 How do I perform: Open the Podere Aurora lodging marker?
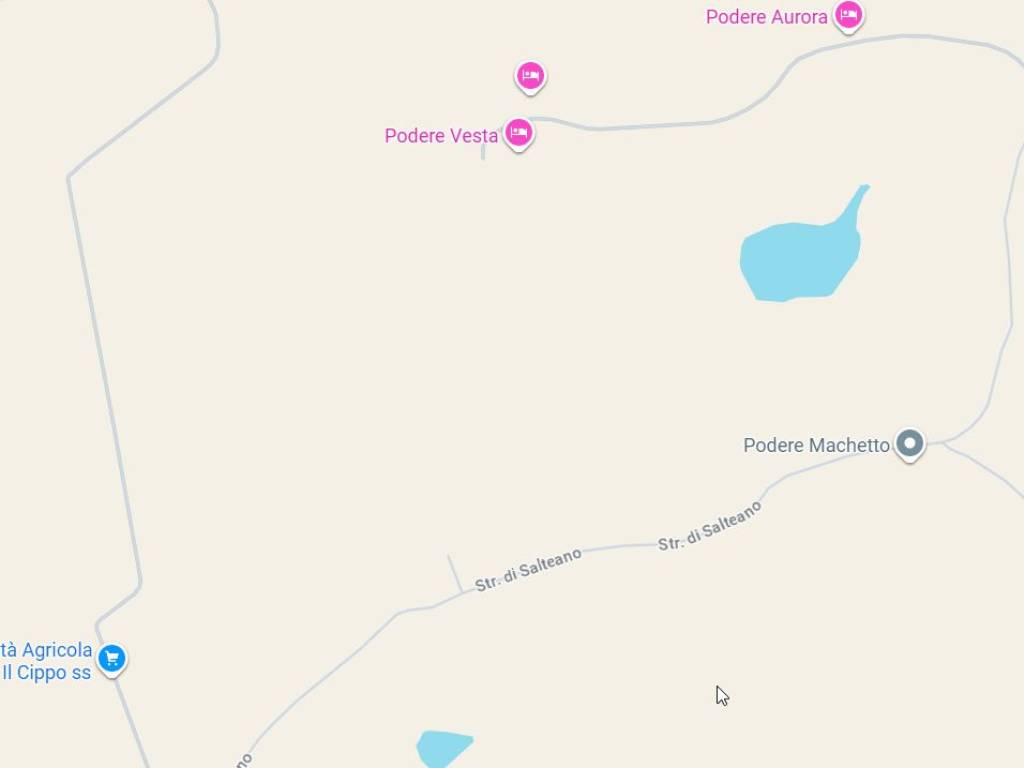pyautogui.click(x=849, y=15)
